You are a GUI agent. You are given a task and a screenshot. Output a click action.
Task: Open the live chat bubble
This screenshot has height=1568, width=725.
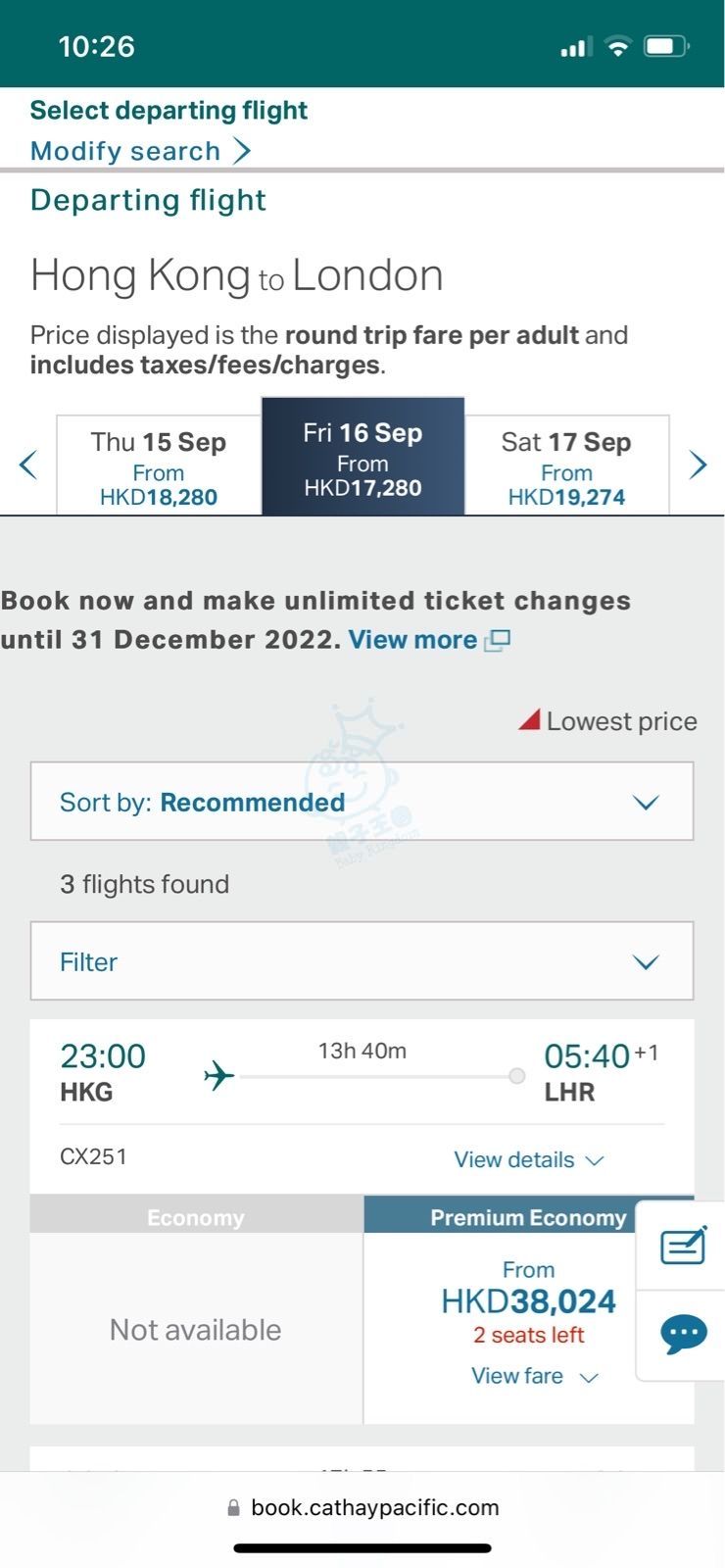pos(683,1335)
